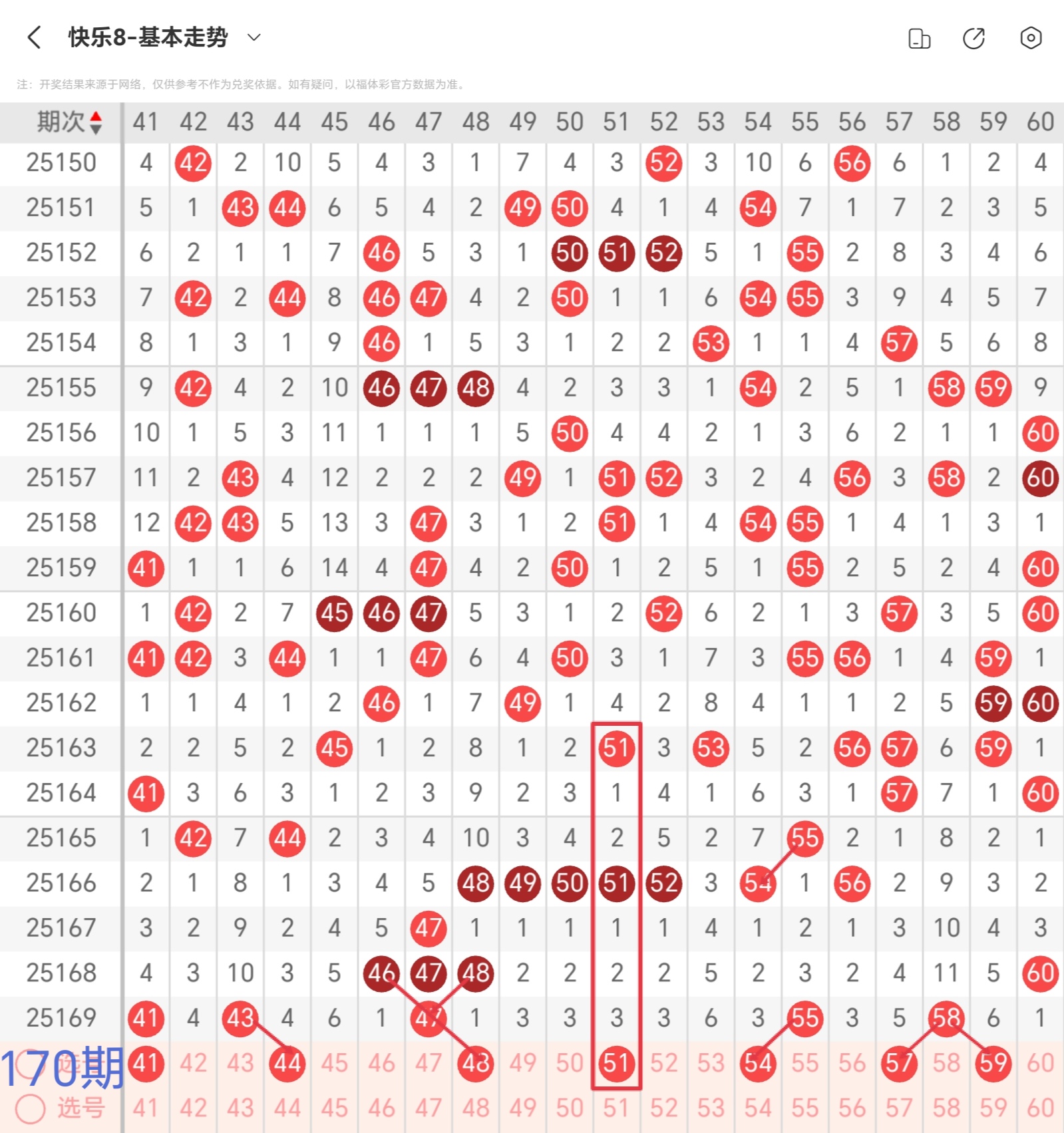
Task: Go back using the top-left arrow
Action: pos(35,38)
